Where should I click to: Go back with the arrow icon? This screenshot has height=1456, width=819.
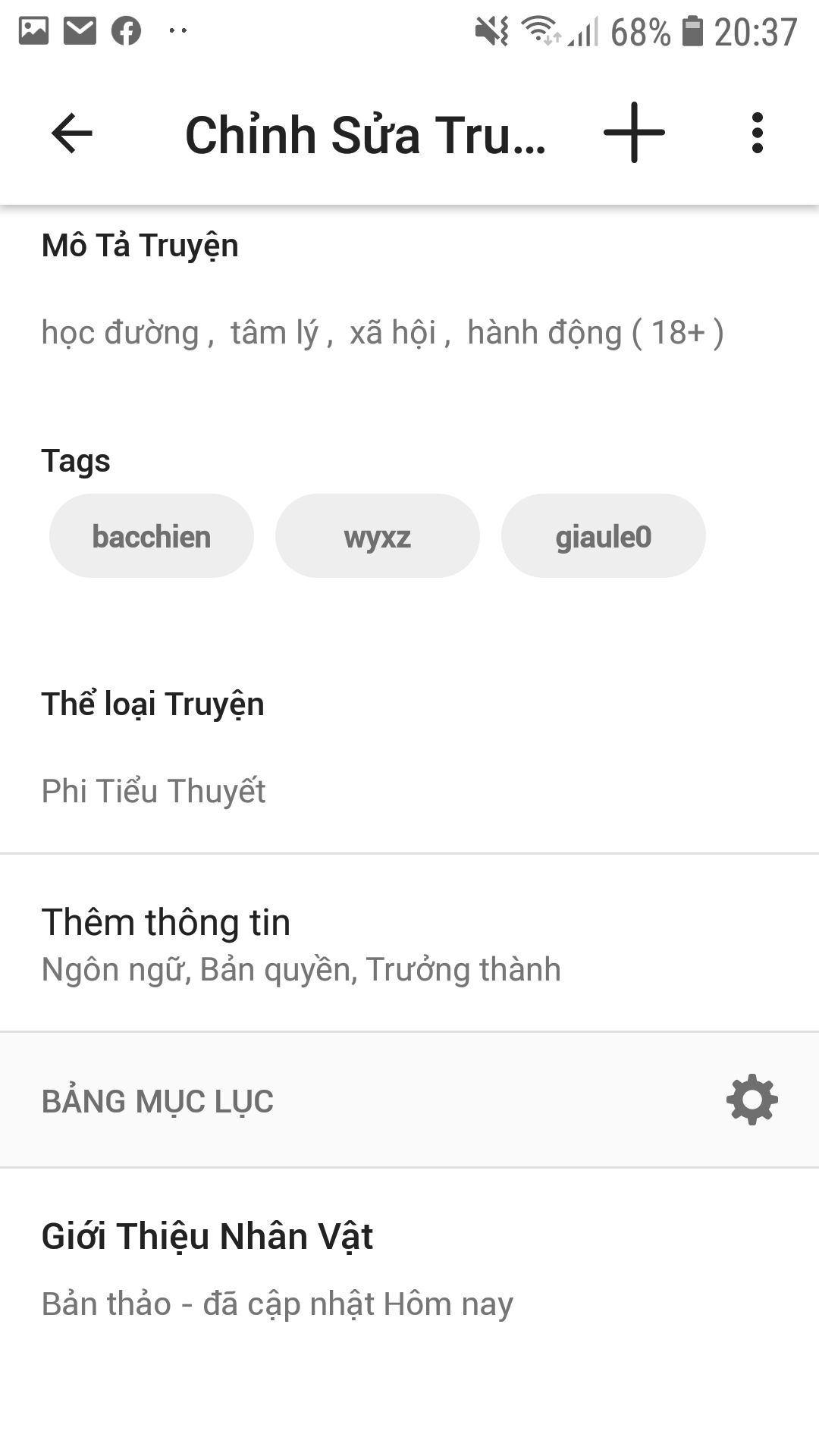click(x=72, y=133)
